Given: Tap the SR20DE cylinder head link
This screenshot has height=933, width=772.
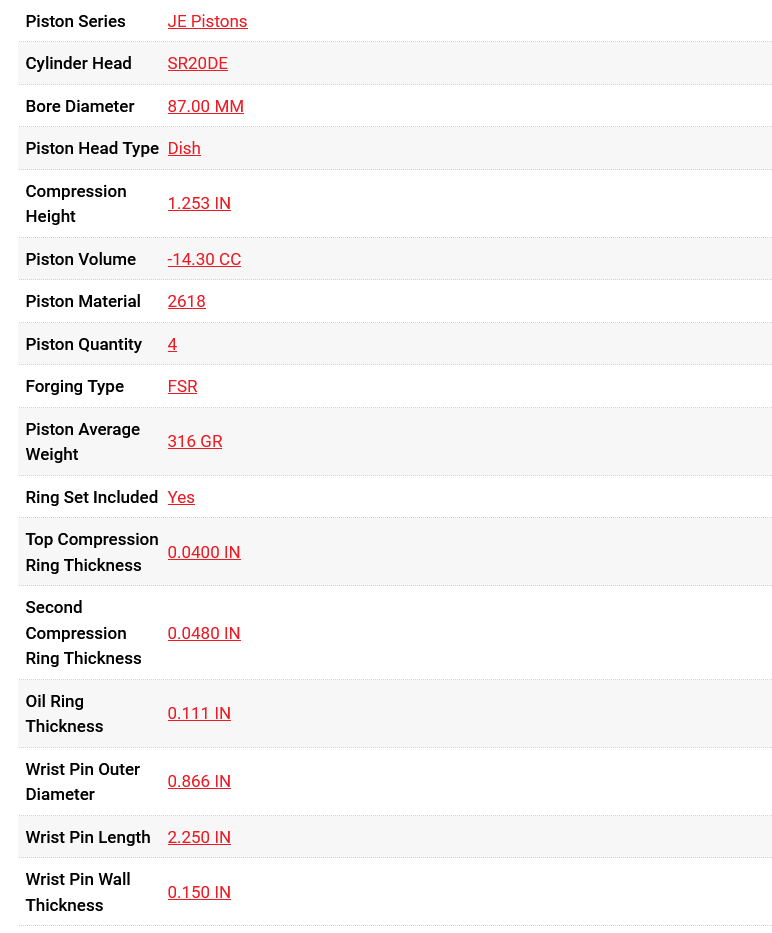Looking at the screenshot, I should click(x=197, y=63).
